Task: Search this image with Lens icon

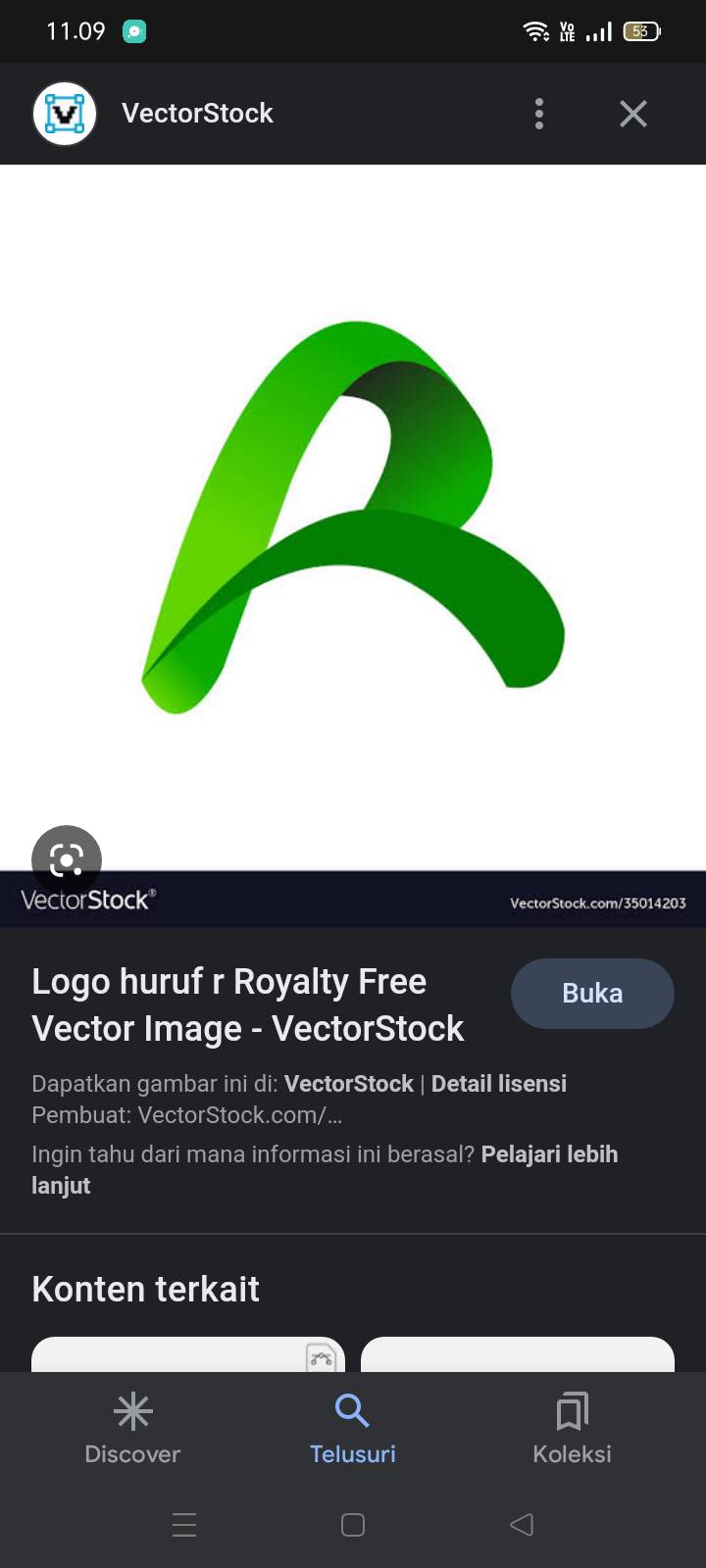Action: (67, 860)
